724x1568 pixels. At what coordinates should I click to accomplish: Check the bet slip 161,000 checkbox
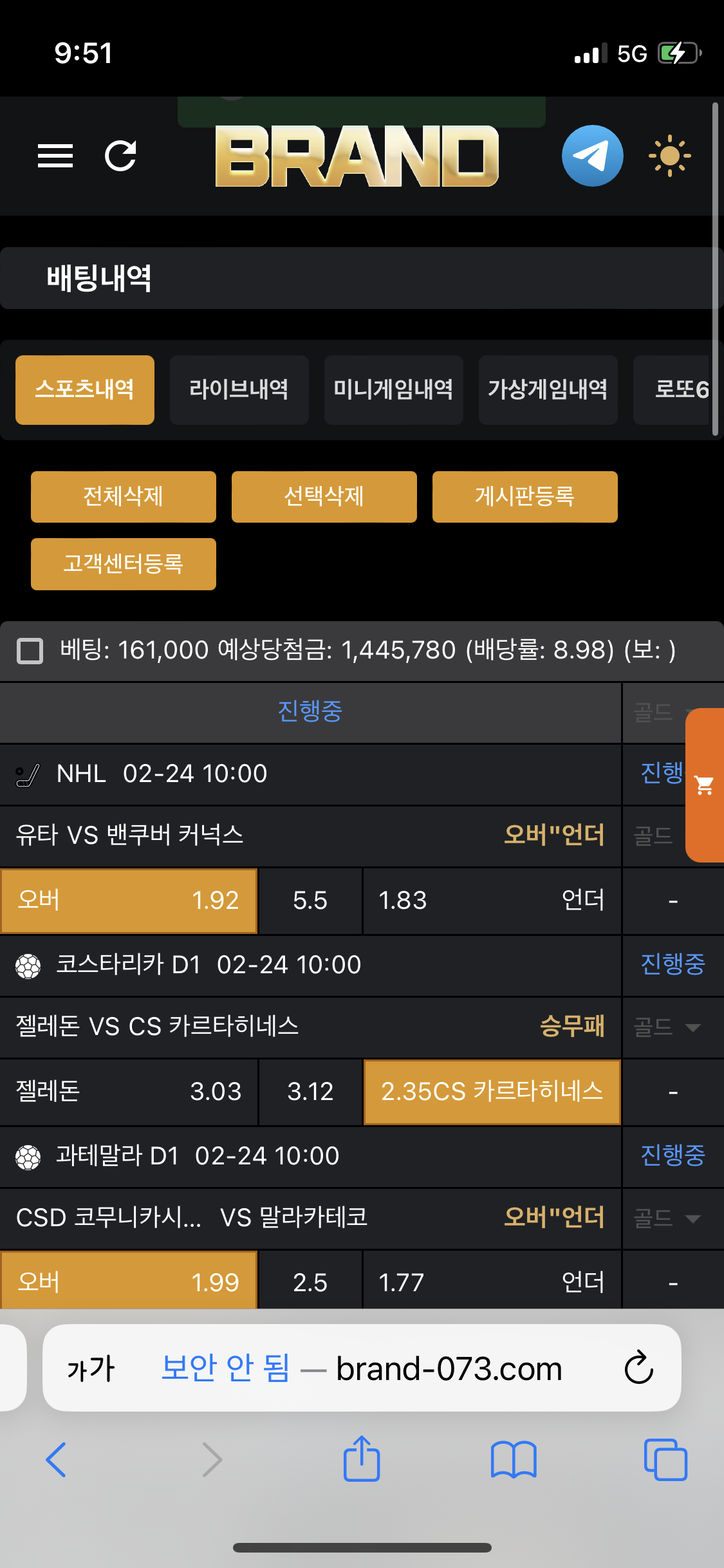[x=30, y=651]
